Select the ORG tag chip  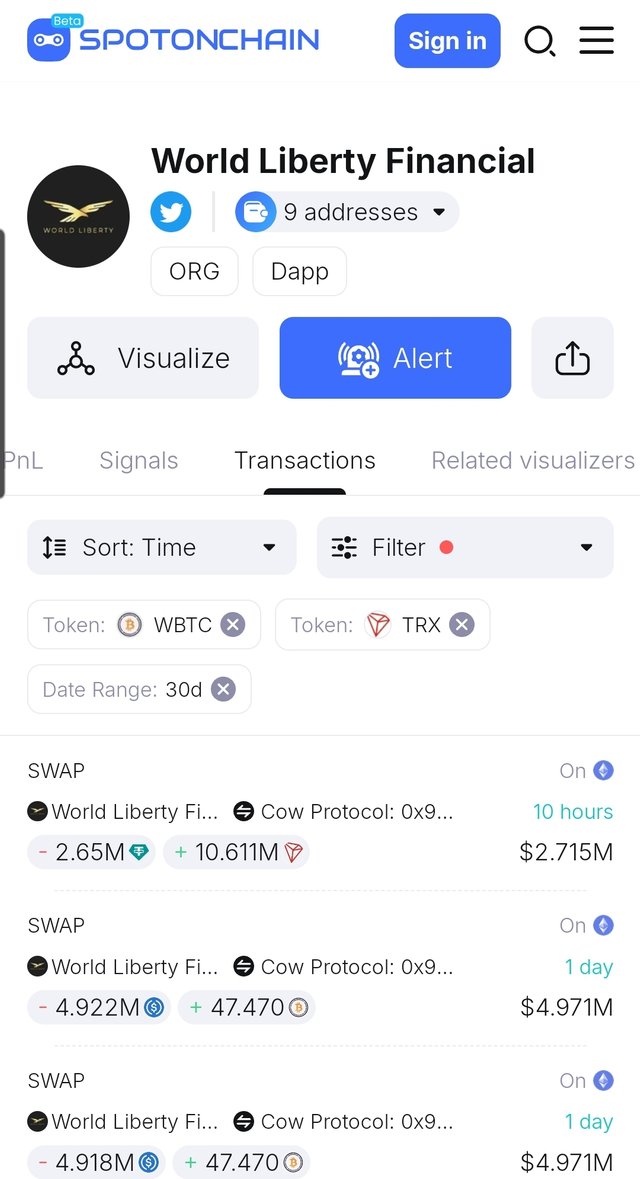tap(194, 271)
